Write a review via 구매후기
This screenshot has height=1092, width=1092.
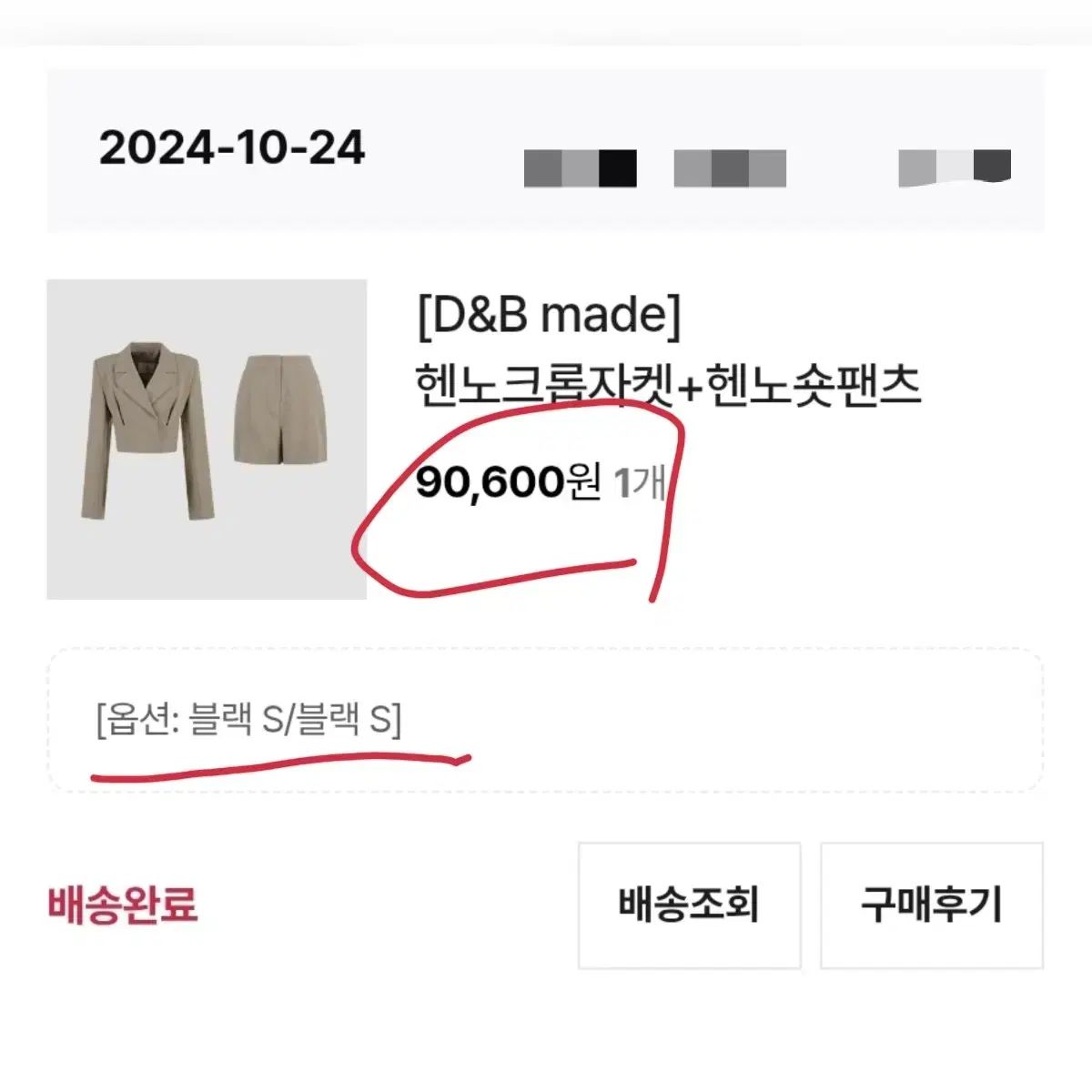pos(931,905)
